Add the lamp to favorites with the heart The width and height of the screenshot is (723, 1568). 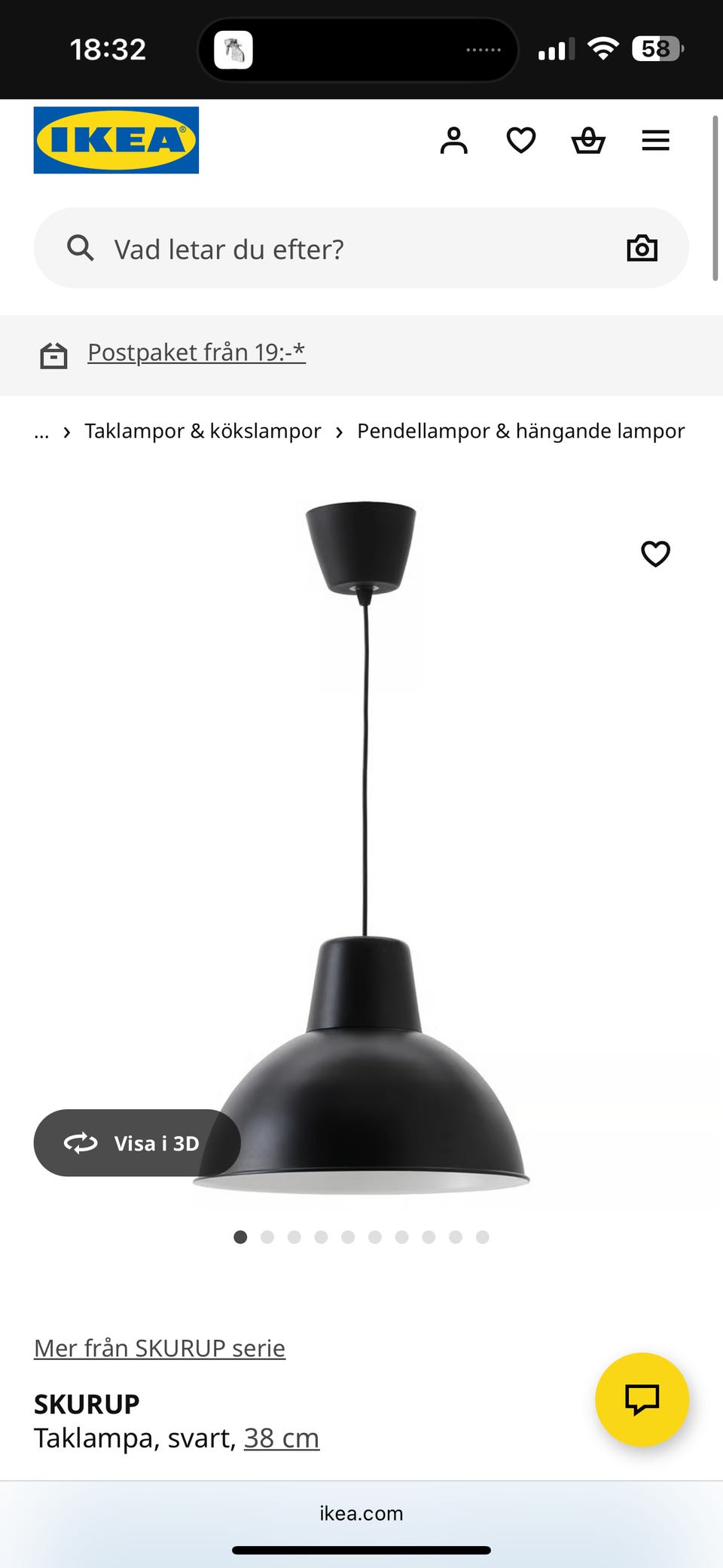tap(655, 554)
